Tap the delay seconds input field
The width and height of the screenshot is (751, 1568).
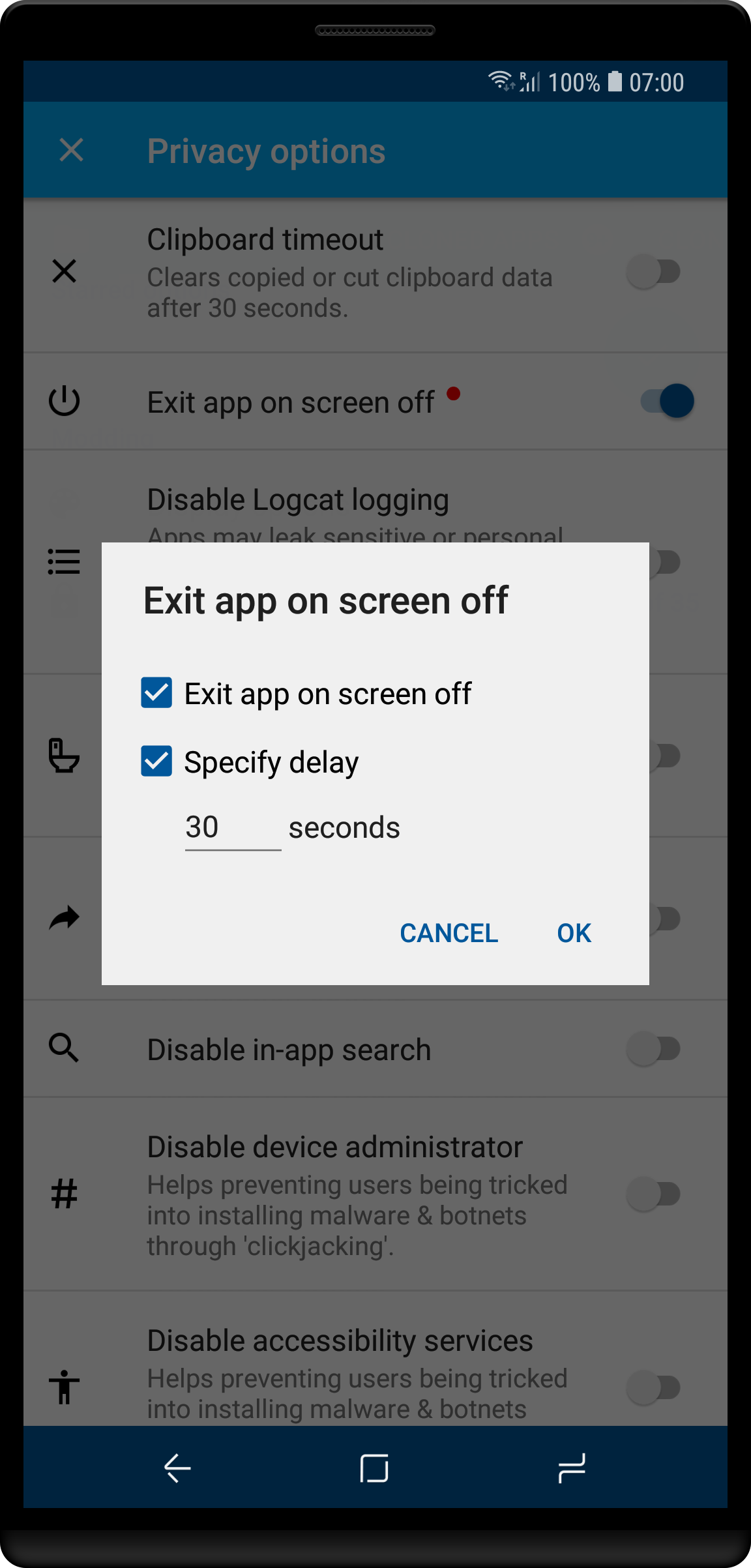(233, 828)
